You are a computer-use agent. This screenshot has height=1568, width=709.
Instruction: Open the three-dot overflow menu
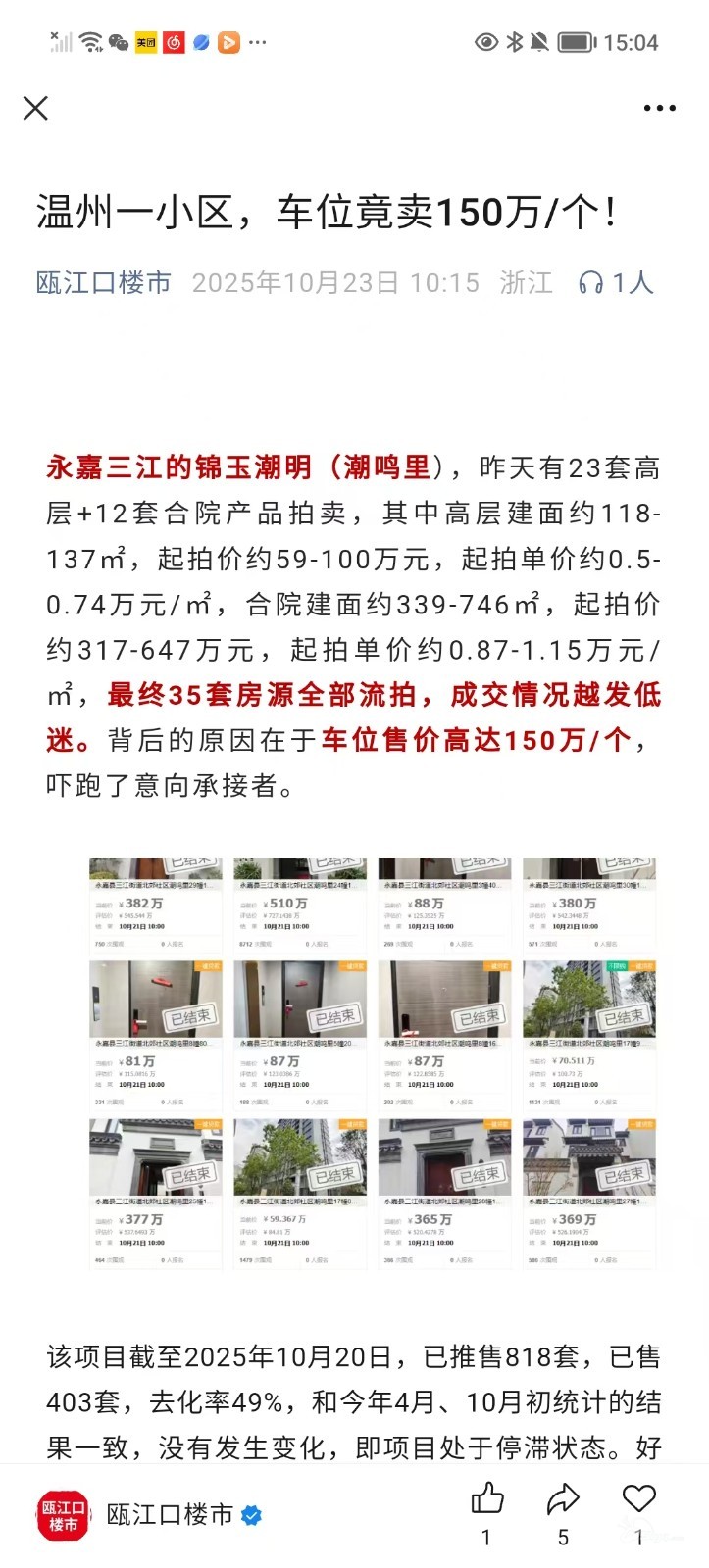pos(659,108)
